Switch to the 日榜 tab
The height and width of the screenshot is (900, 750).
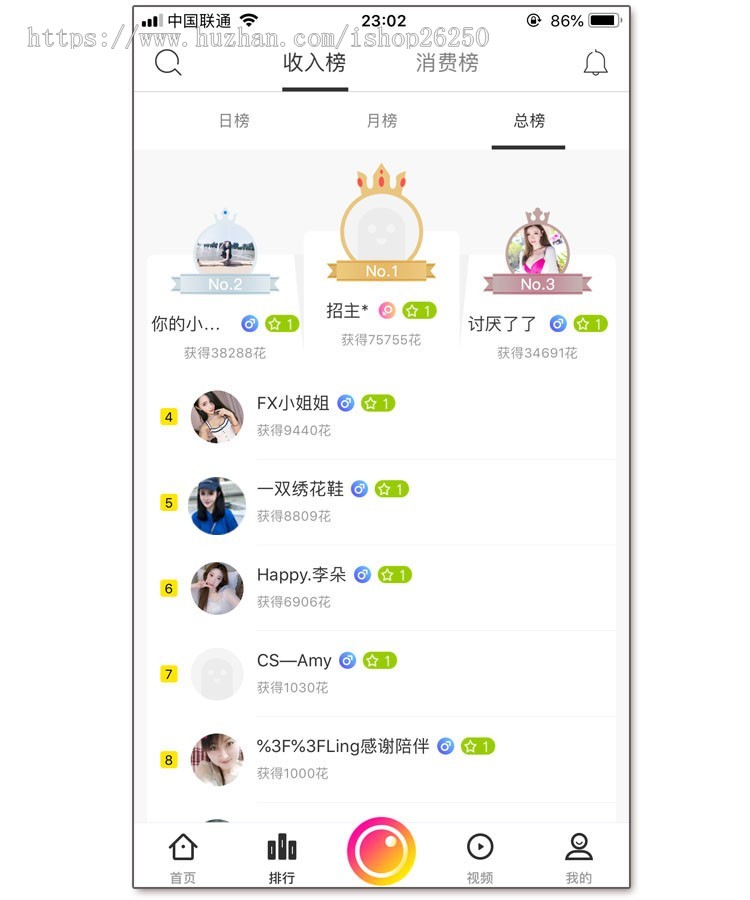[x=234, y=121]
